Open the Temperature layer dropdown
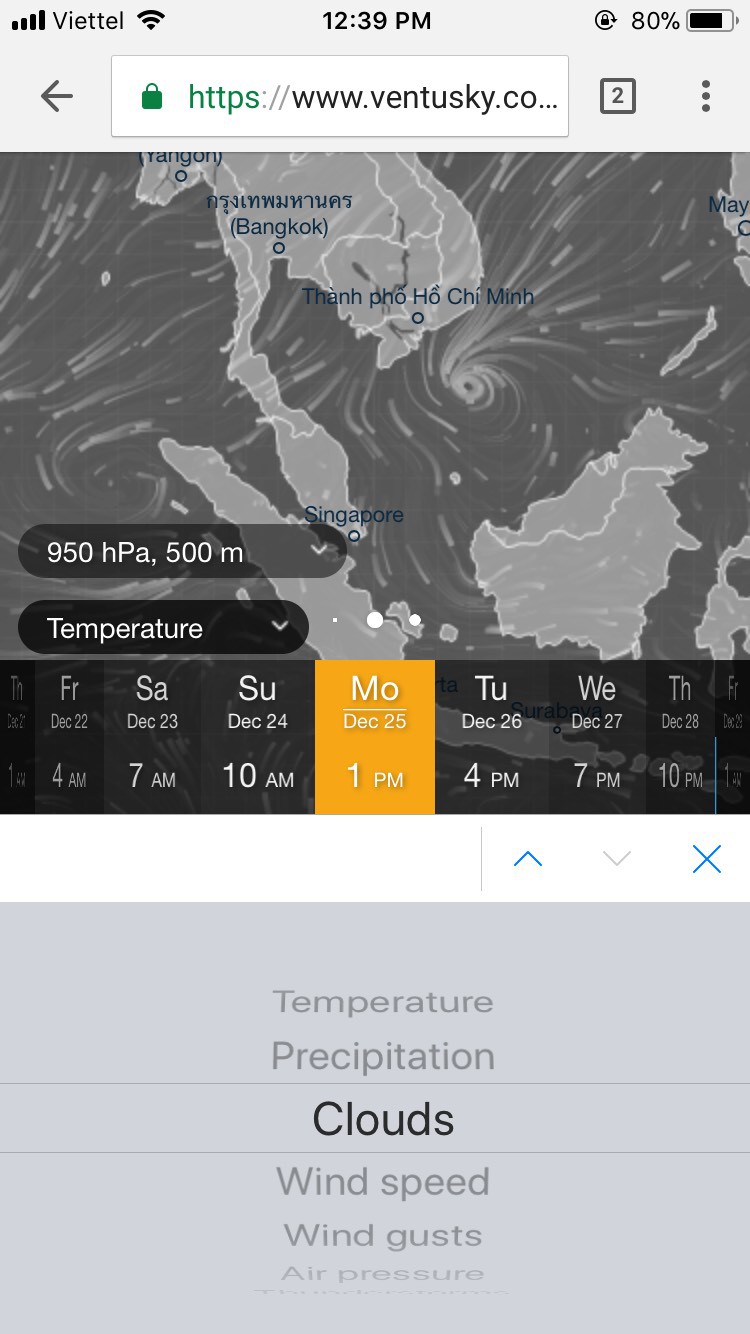Image resolution: width=750 pixels, height=1334 pixels. point(163,628)
